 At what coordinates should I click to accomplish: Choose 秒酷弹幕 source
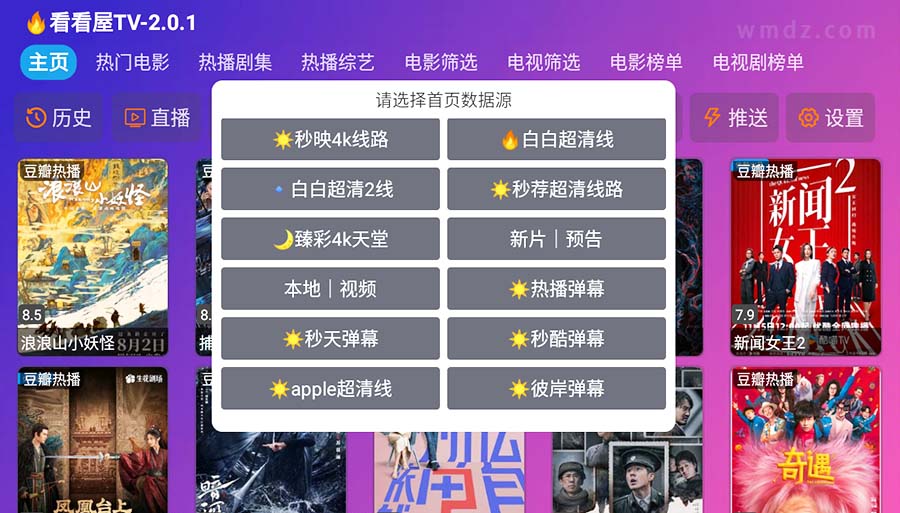pyautogui.click(x=556, y=339)
